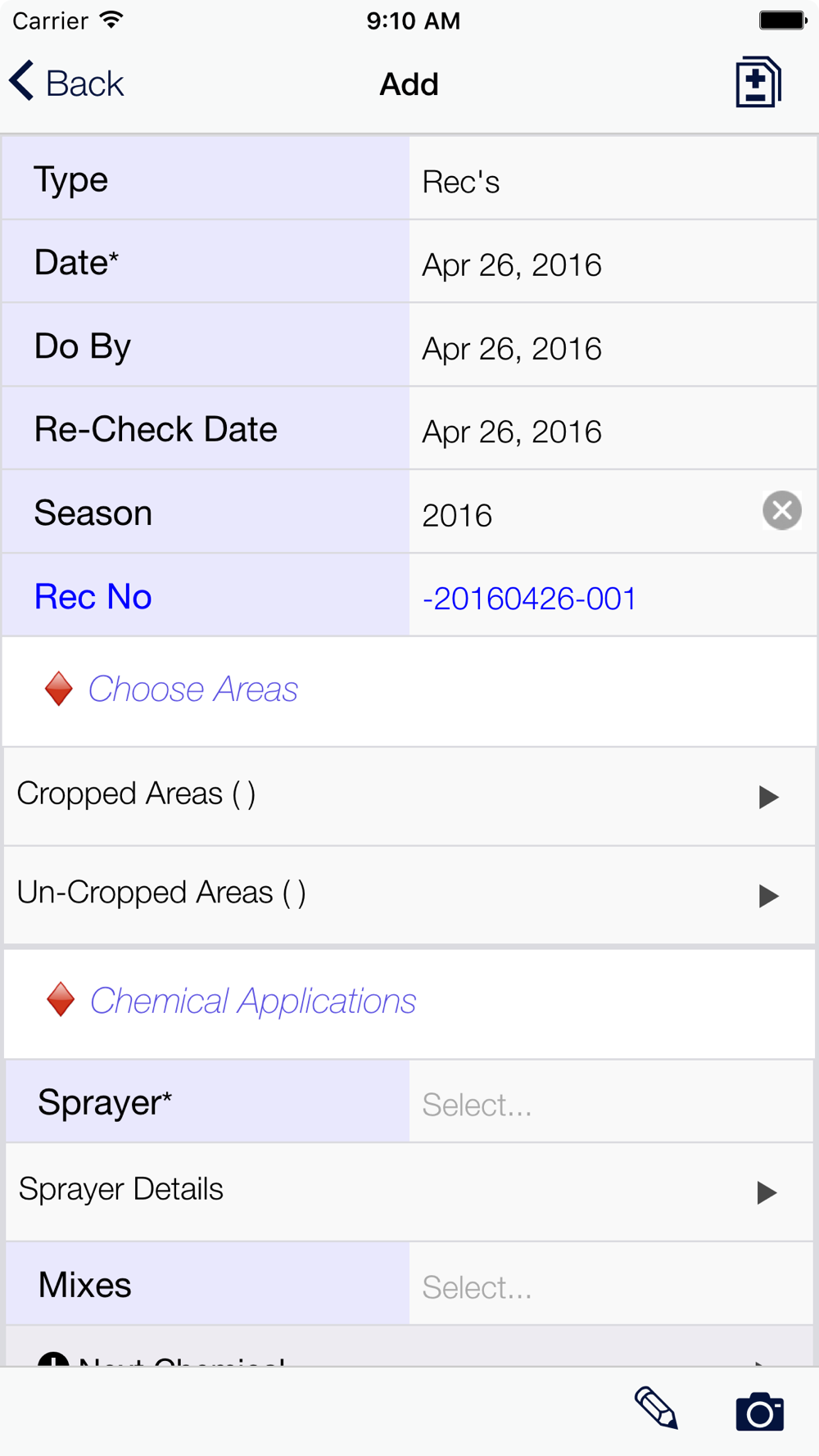The image size is (819, 1456).
Task: Go back to the previous screen
Action: (66, 83)
